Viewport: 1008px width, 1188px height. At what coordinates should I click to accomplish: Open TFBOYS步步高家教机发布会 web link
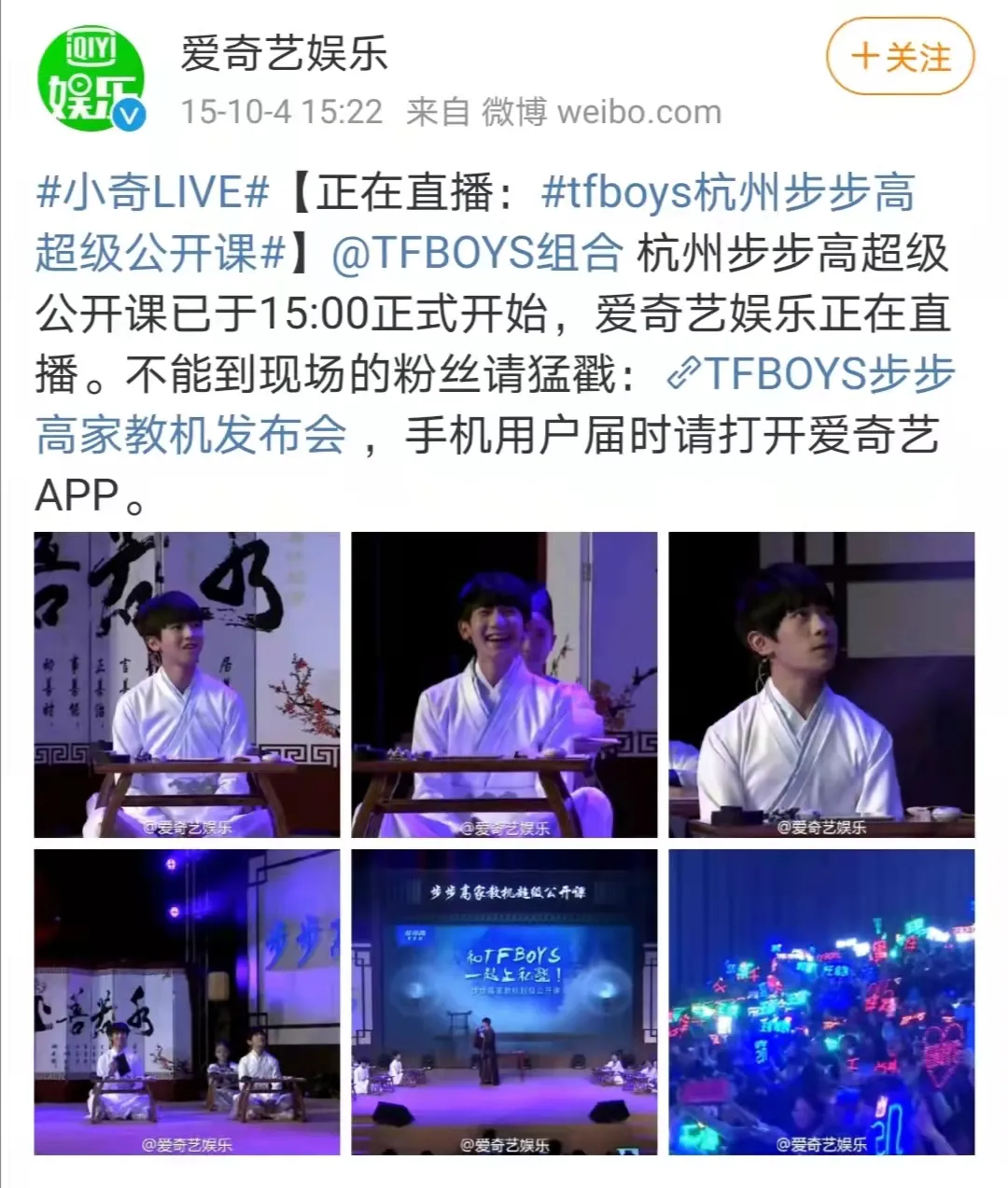(x=810, y=373)
